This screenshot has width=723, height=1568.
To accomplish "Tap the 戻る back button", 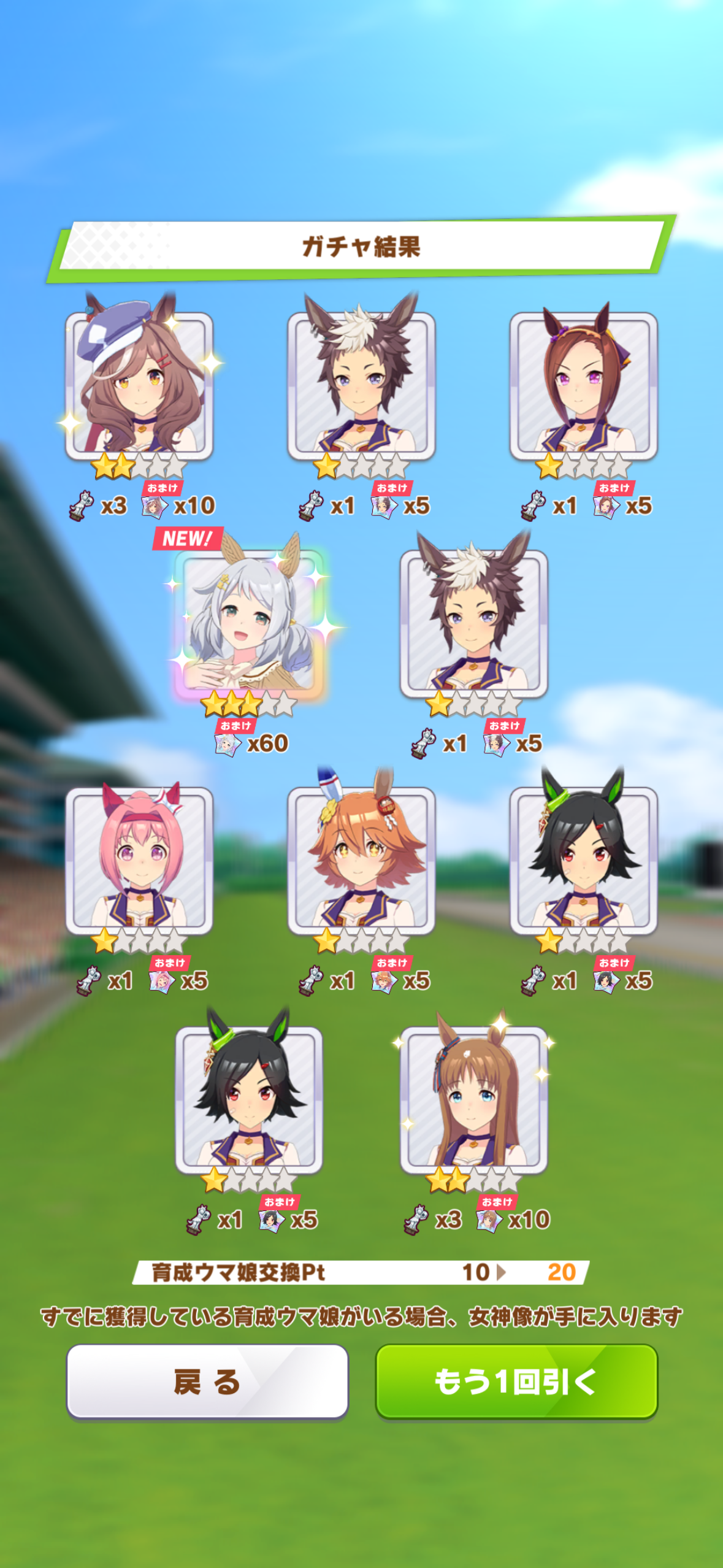I will (x=207, y=1382).
